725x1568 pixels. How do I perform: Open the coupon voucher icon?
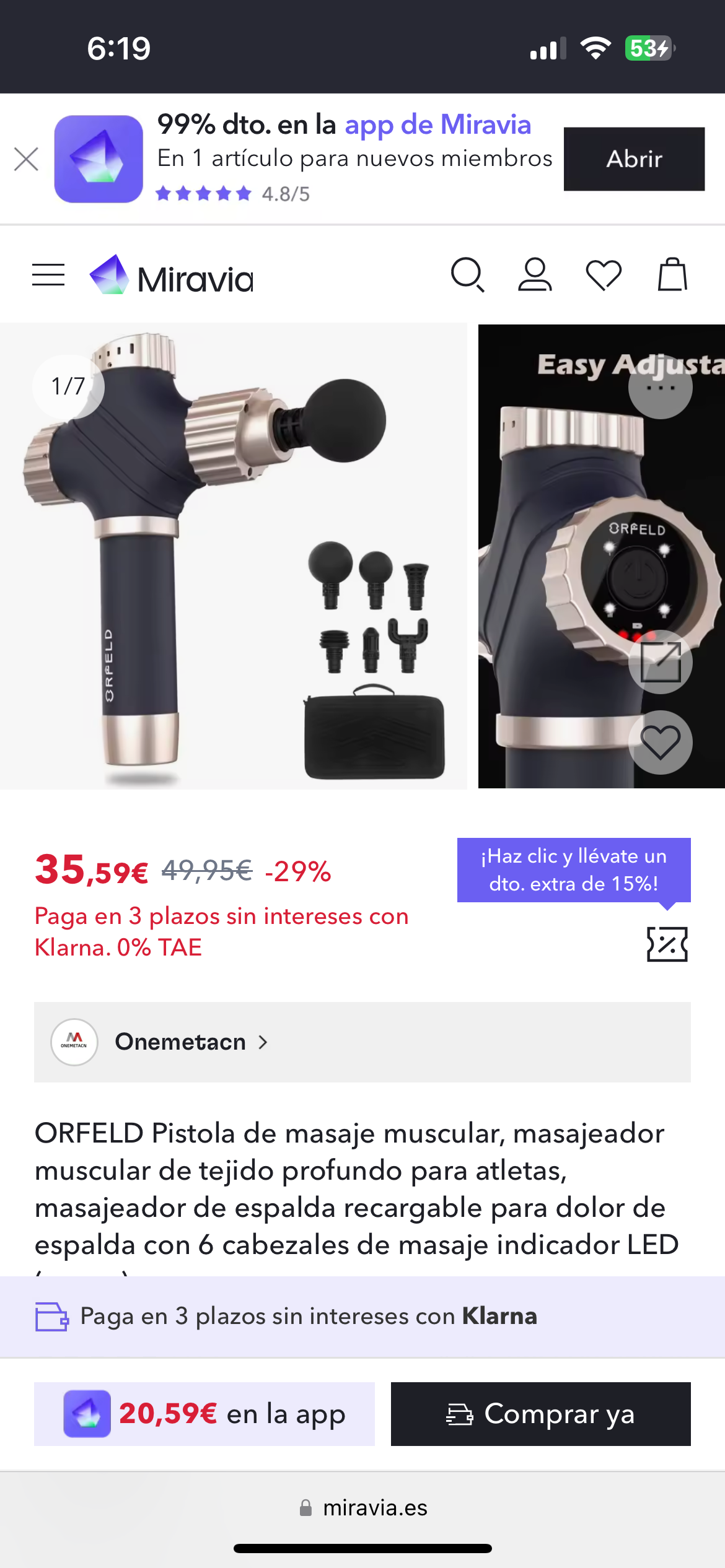pos(667,944)
